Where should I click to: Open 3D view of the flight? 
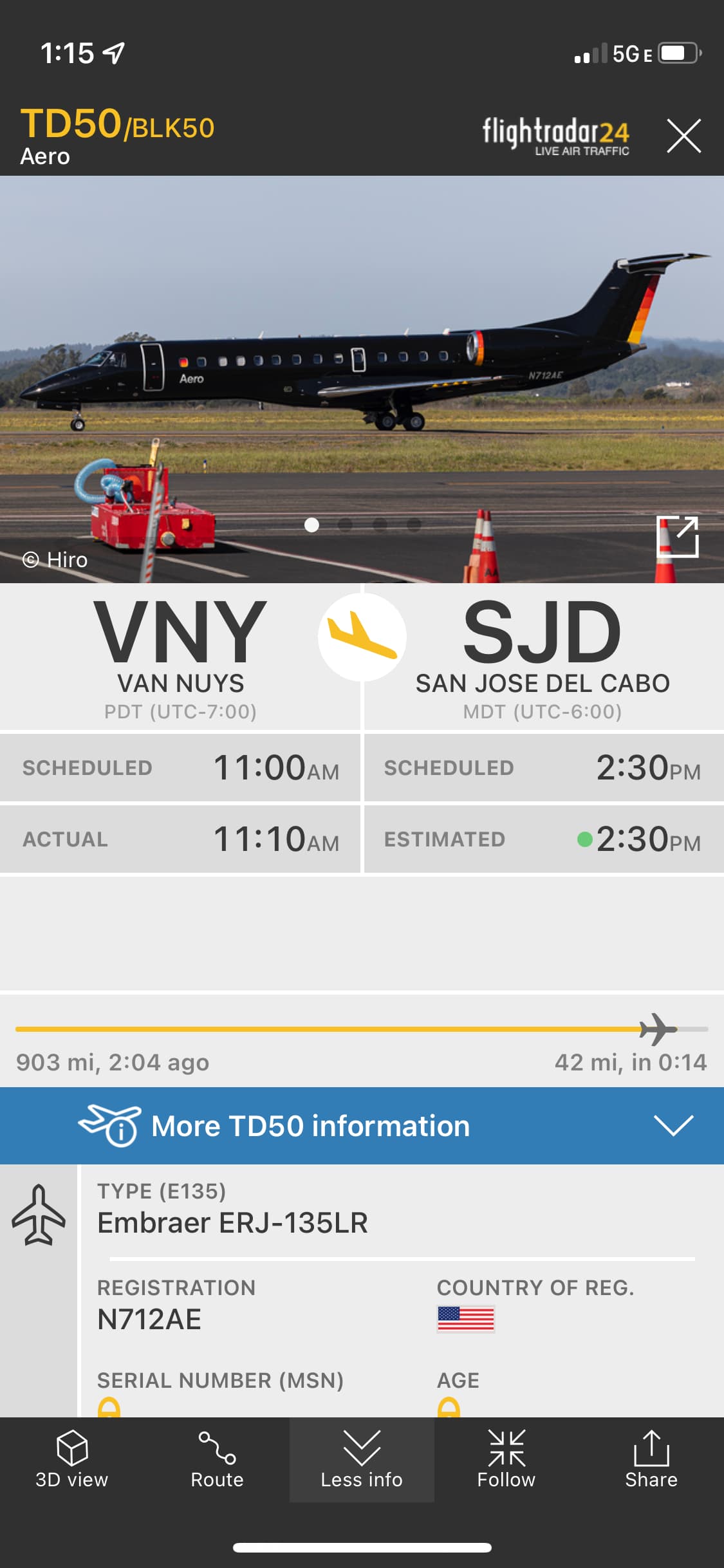tap(72, 1459)
